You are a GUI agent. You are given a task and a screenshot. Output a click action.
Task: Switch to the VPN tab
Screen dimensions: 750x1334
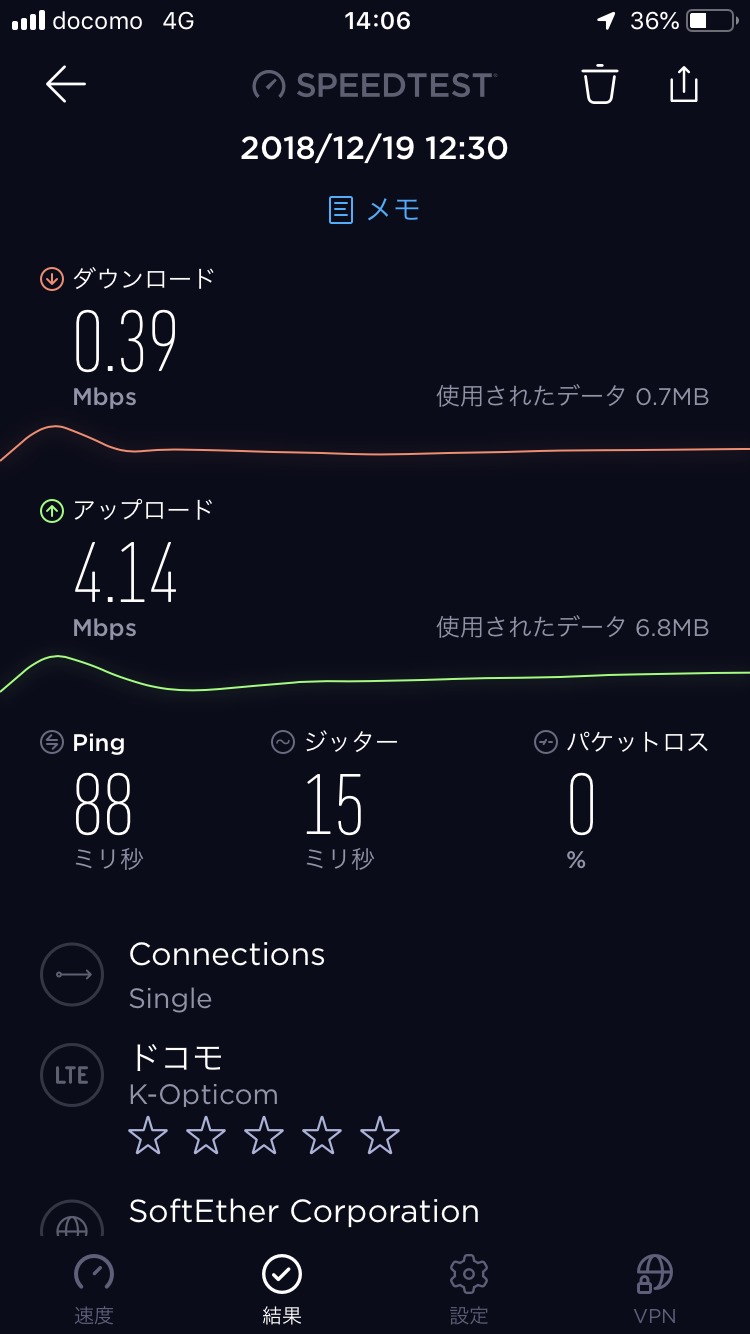coord(655,1290)
